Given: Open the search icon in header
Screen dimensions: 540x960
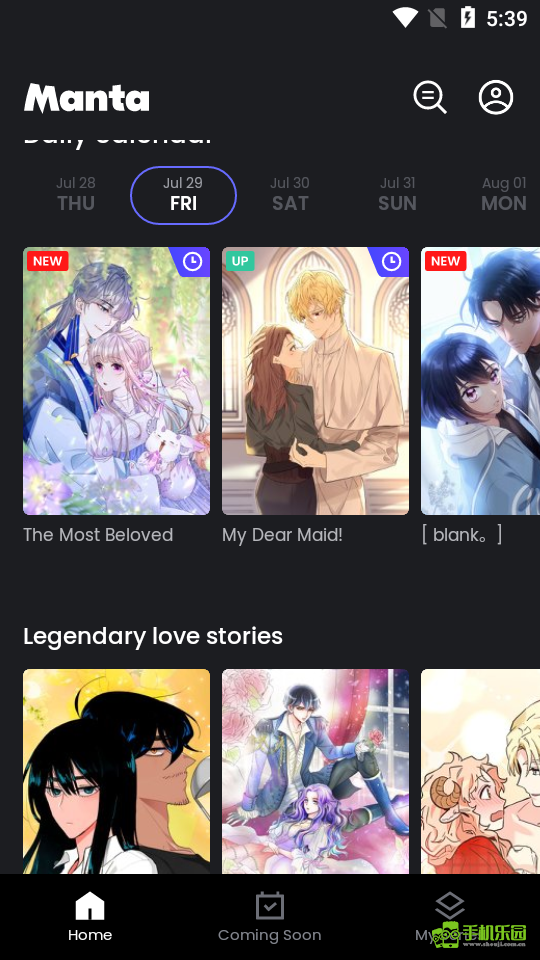Looking at the screenshot, I should click(x=430, y=97).
